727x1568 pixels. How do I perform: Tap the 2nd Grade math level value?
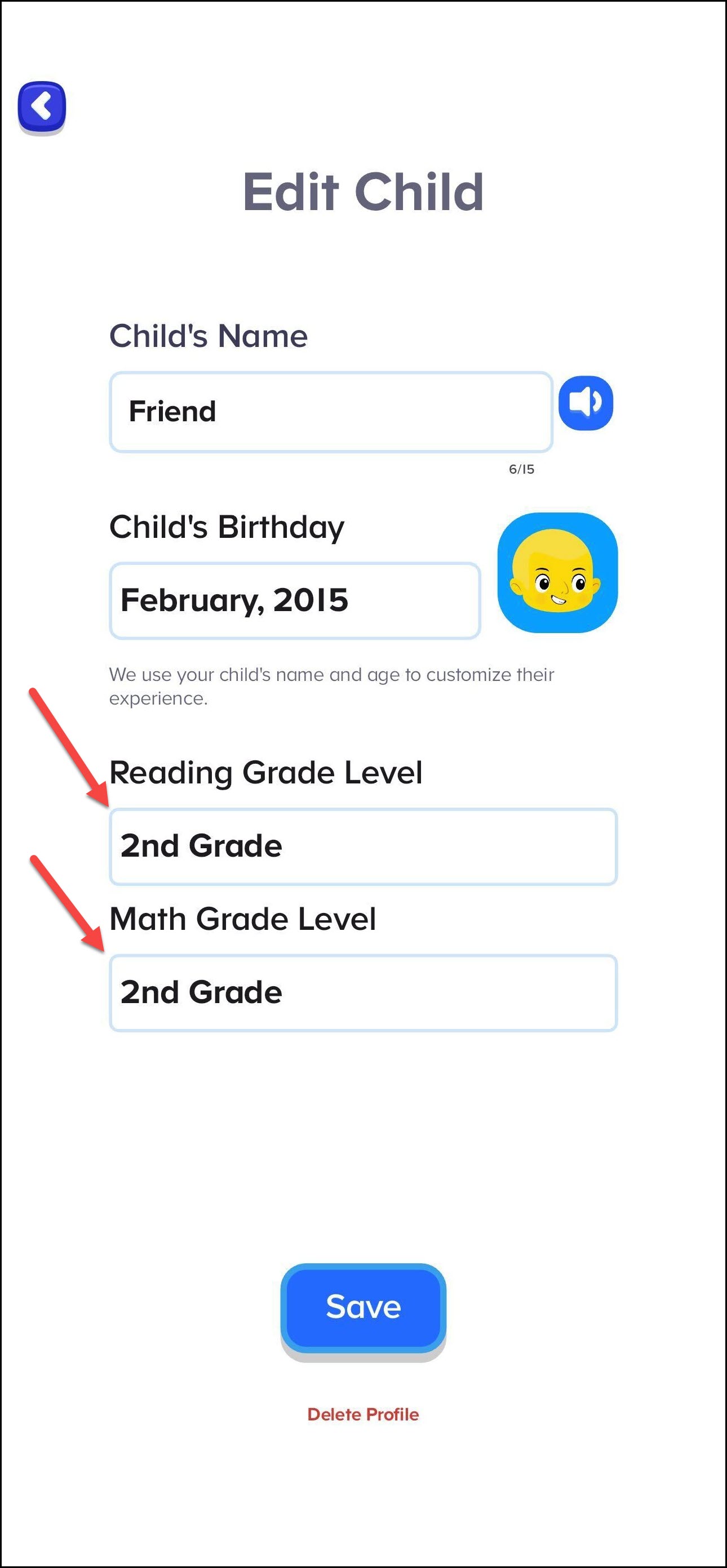201,992
